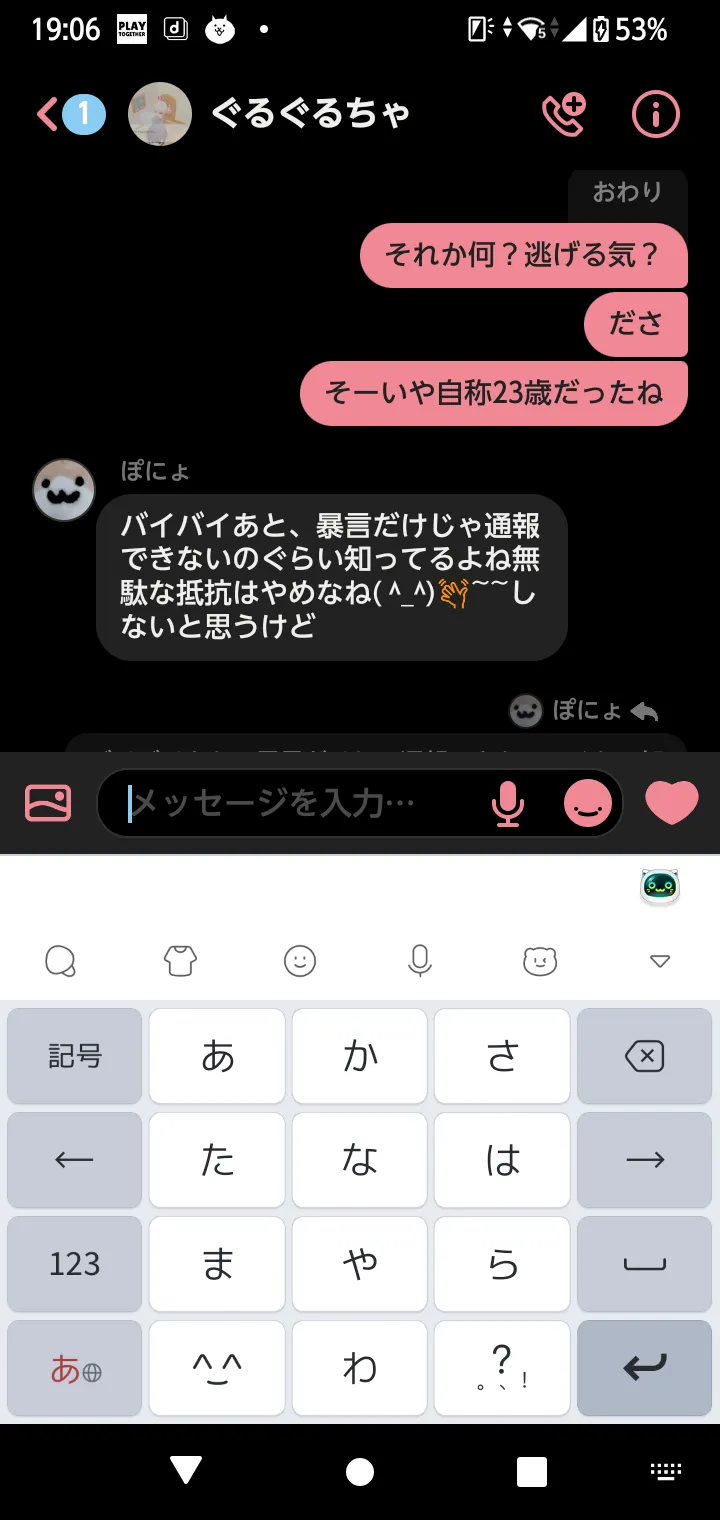Send a heart reaction
The height and width of the screenshot is (1520, 720).
point(671,802)
